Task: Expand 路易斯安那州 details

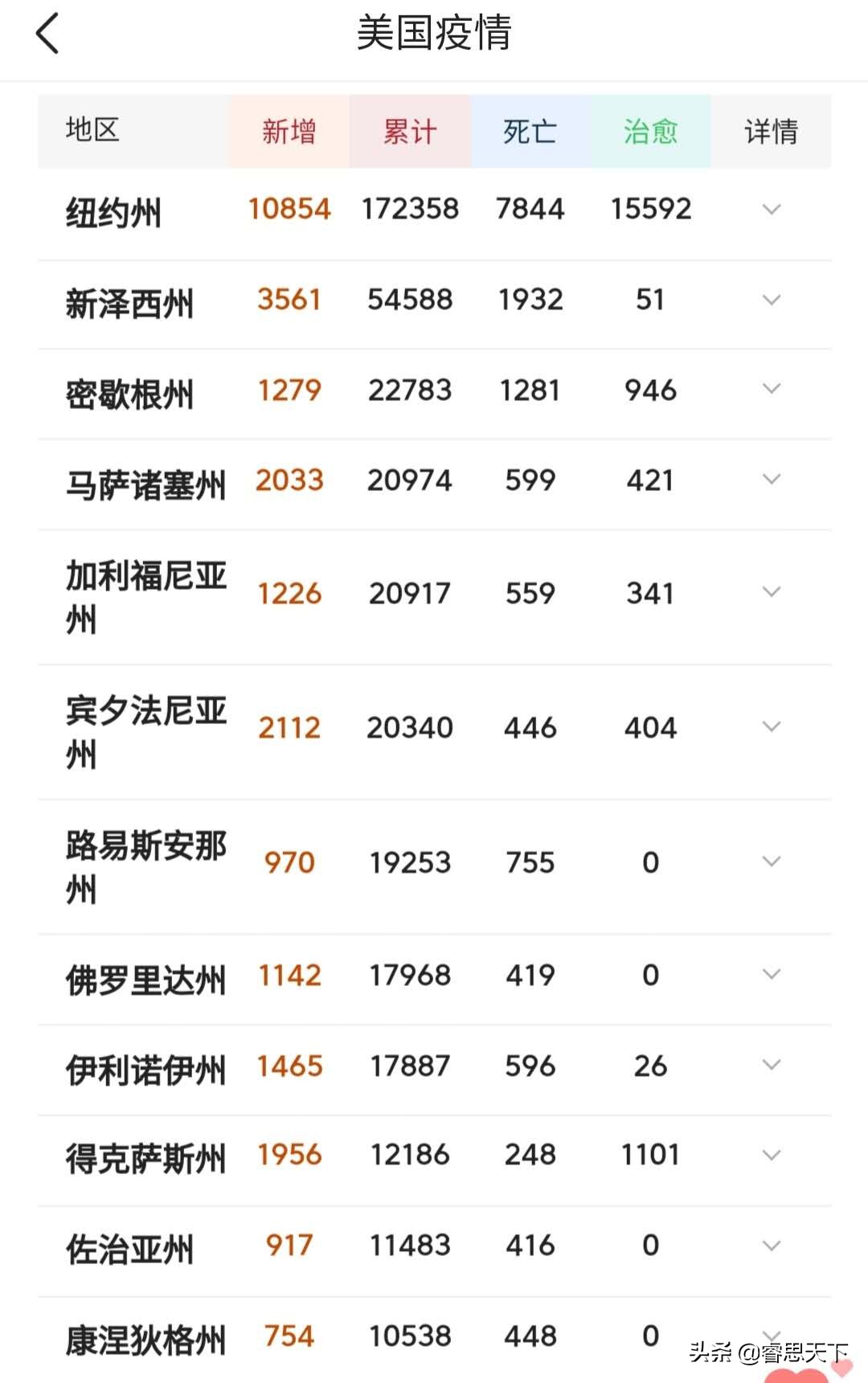Action: 771,862
